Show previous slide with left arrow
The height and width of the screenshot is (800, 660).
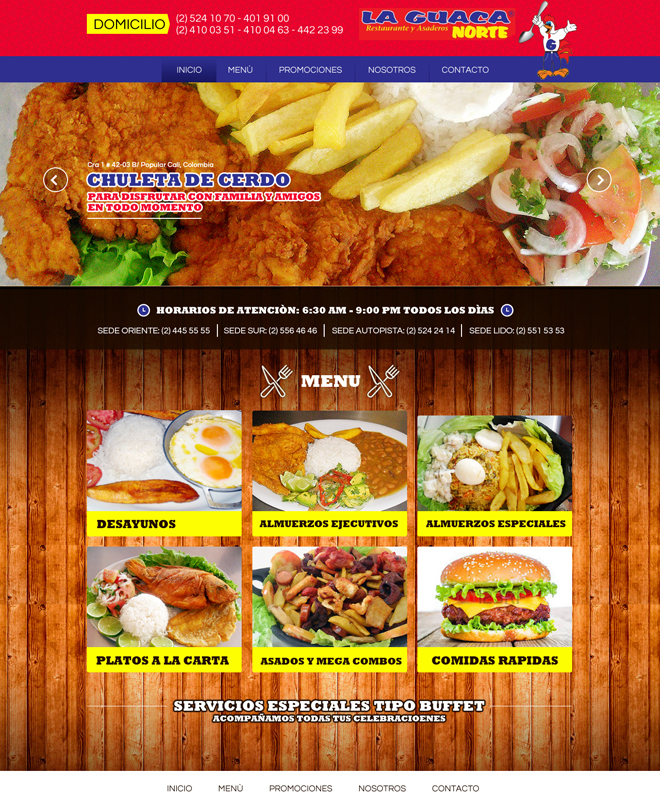tap(56, 180)
